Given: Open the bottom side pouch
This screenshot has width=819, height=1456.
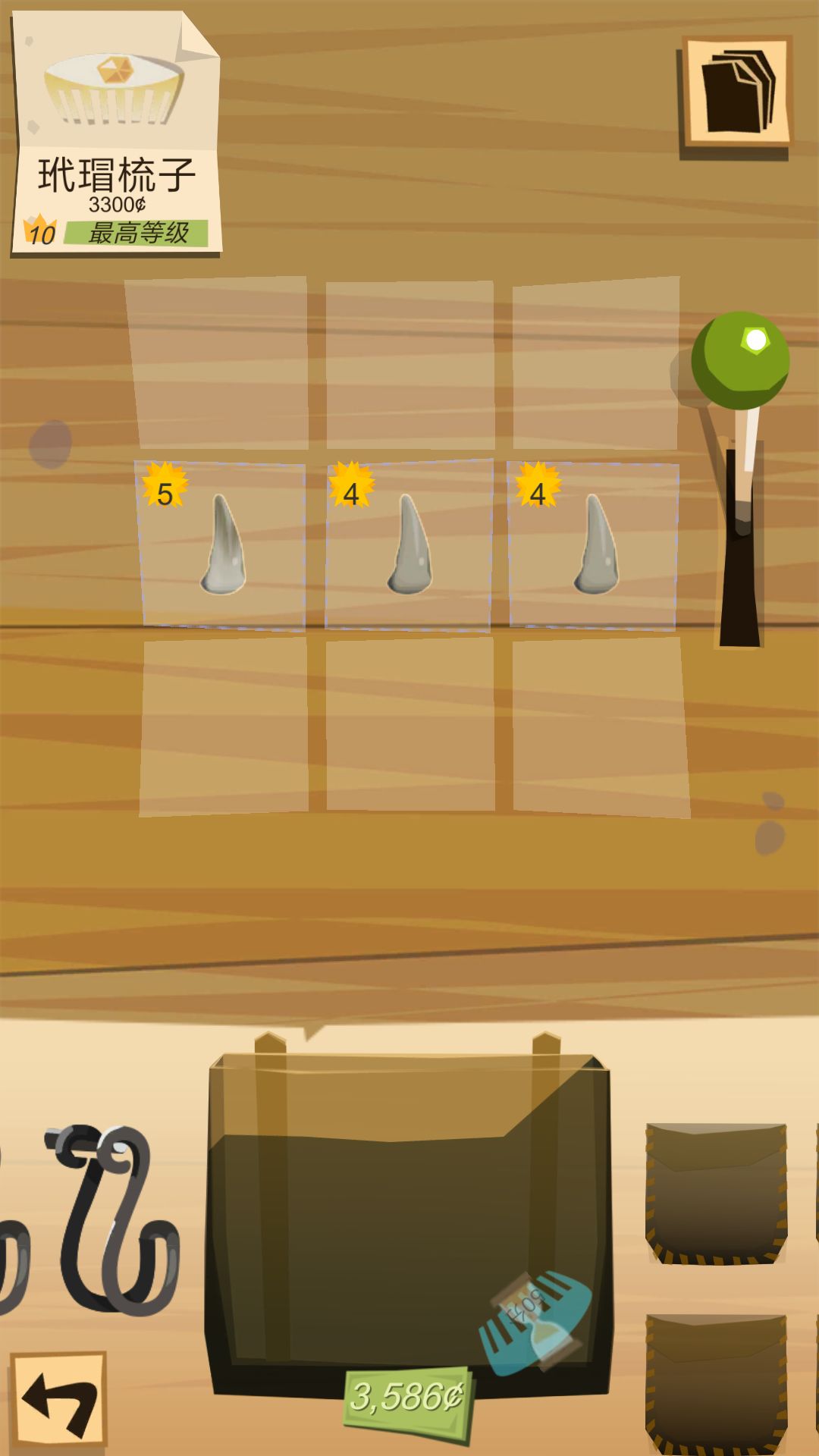Looking at the screenshot, I should [716, 1382].
